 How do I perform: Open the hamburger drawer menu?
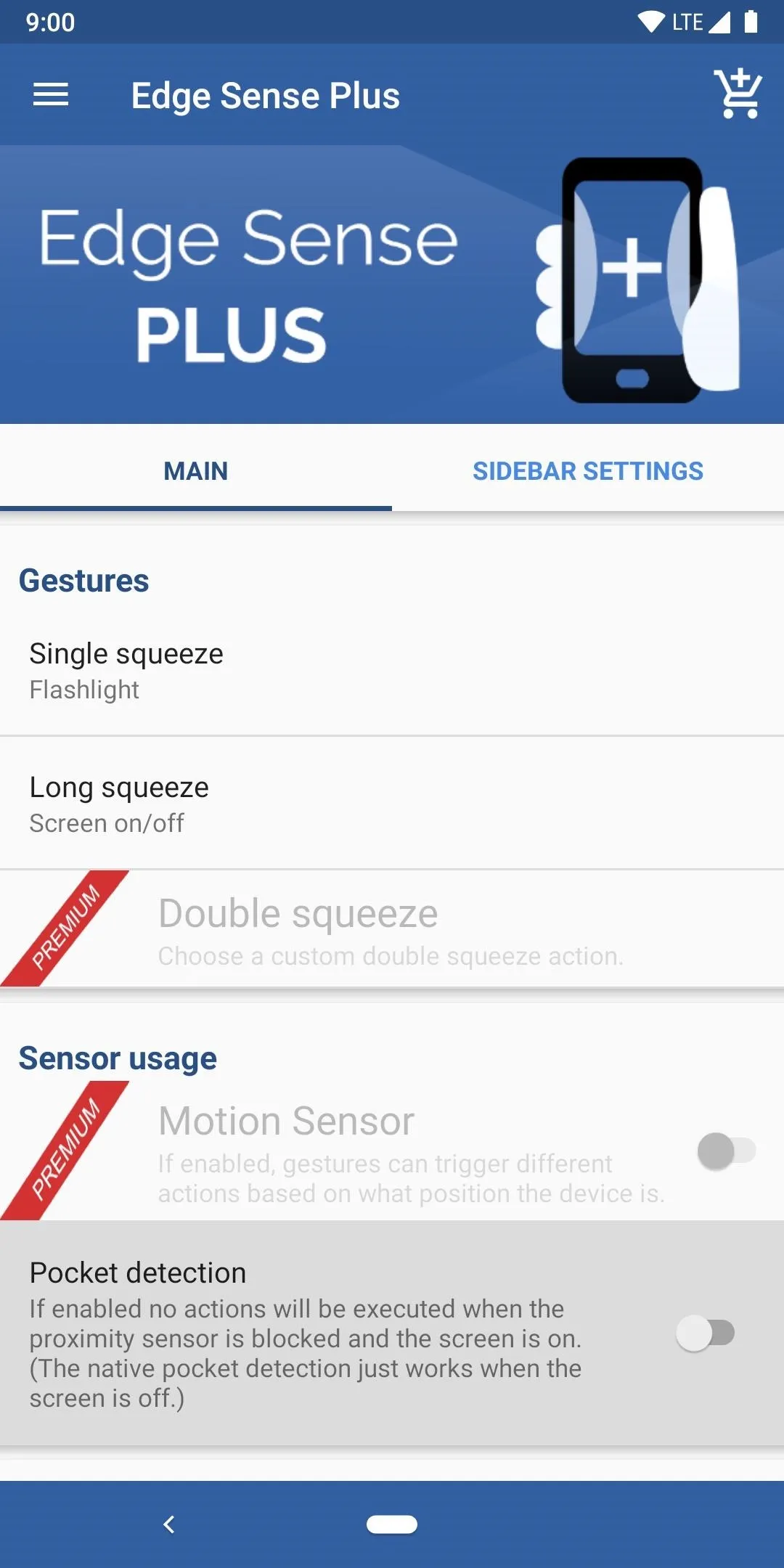[51, 94]
